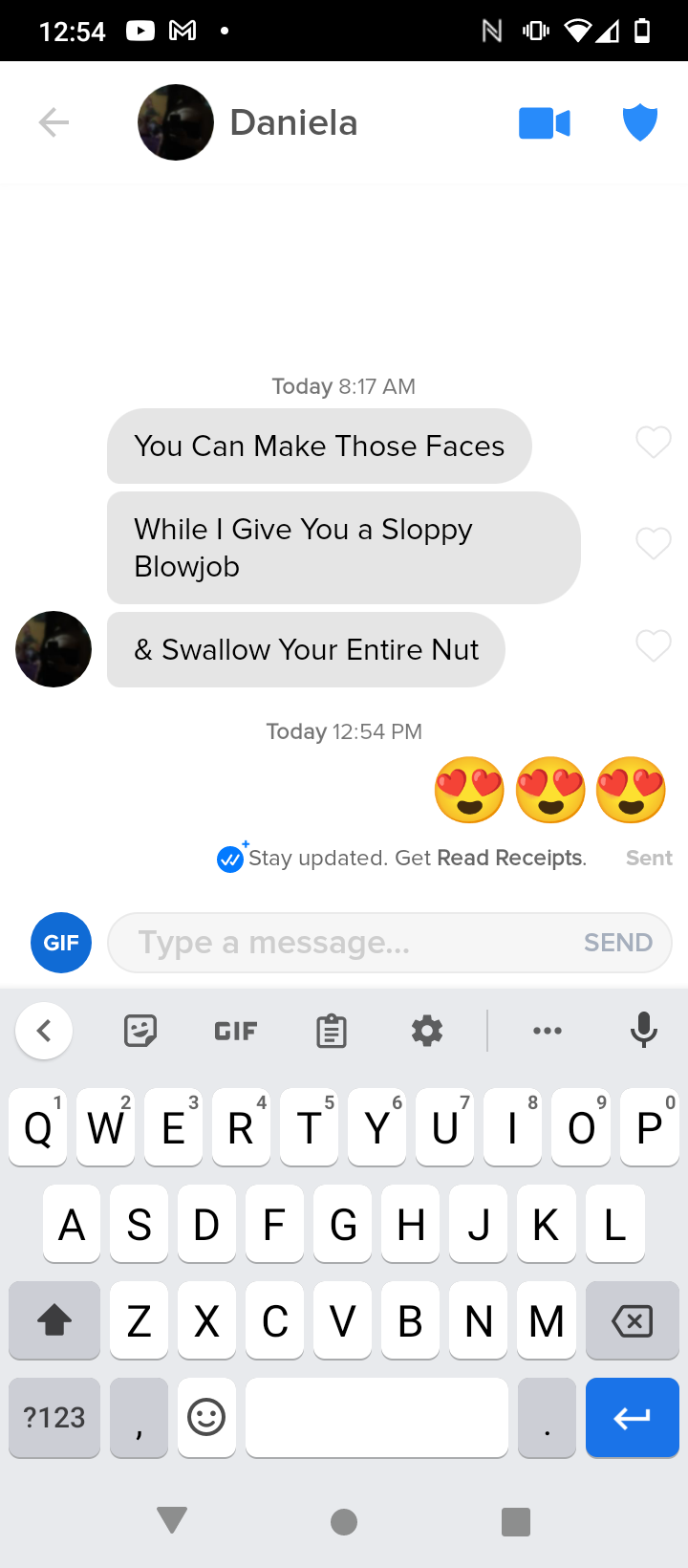Tap SEND to send the message
This screenshot has height=1568, width=688.
click(x=618, y=943)
